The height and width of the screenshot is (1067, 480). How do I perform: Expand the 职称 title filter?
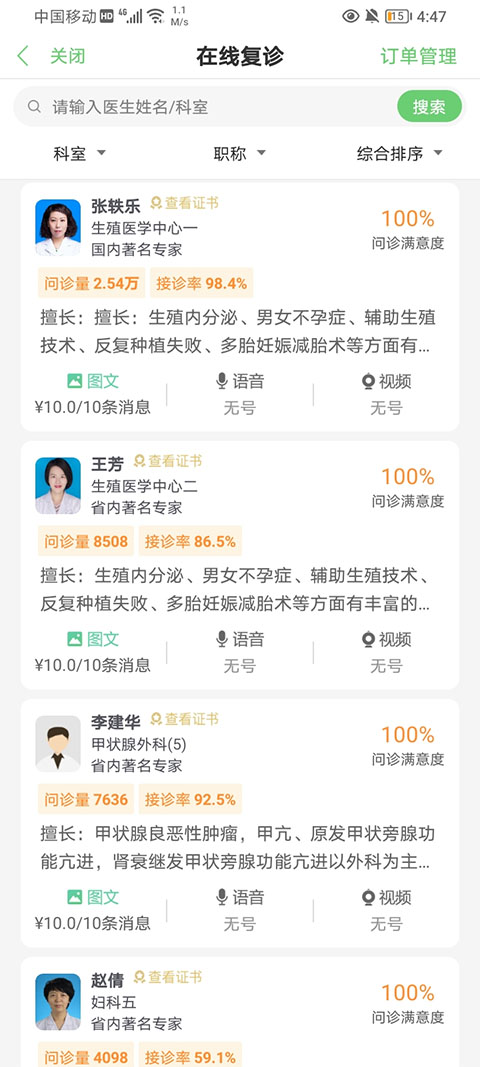tap(240, 154)
